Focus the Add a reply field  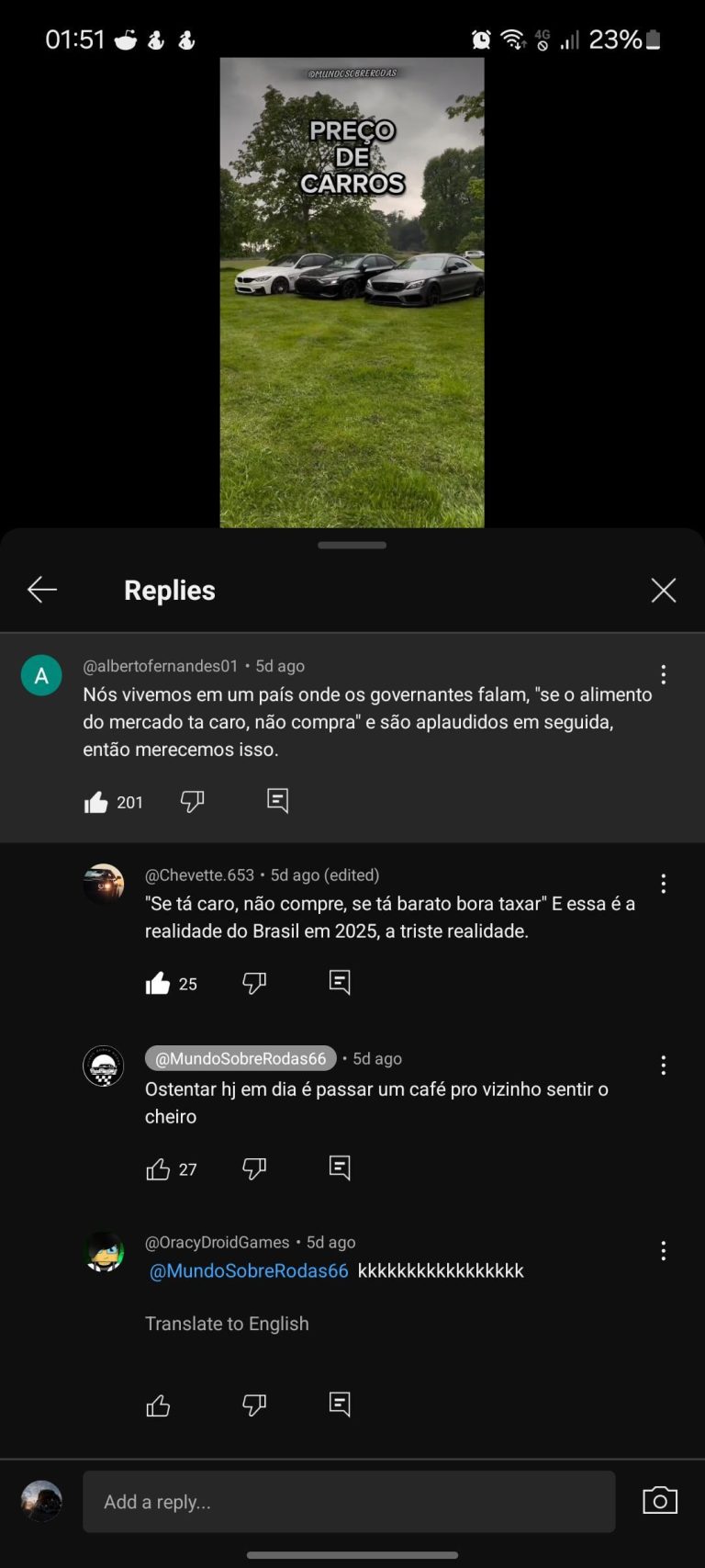(x=349, y=1502)
